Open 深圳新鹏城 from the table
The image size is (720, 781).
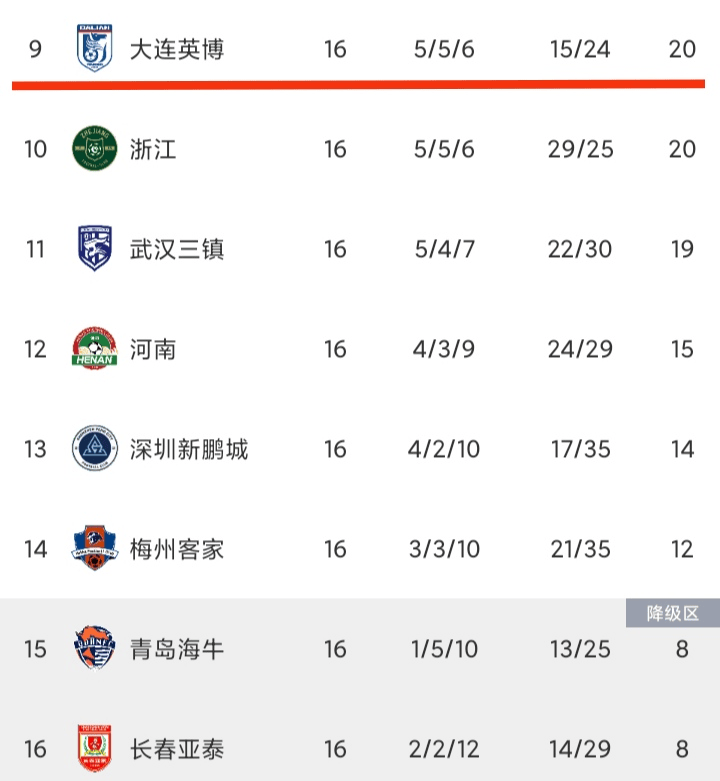189,449
